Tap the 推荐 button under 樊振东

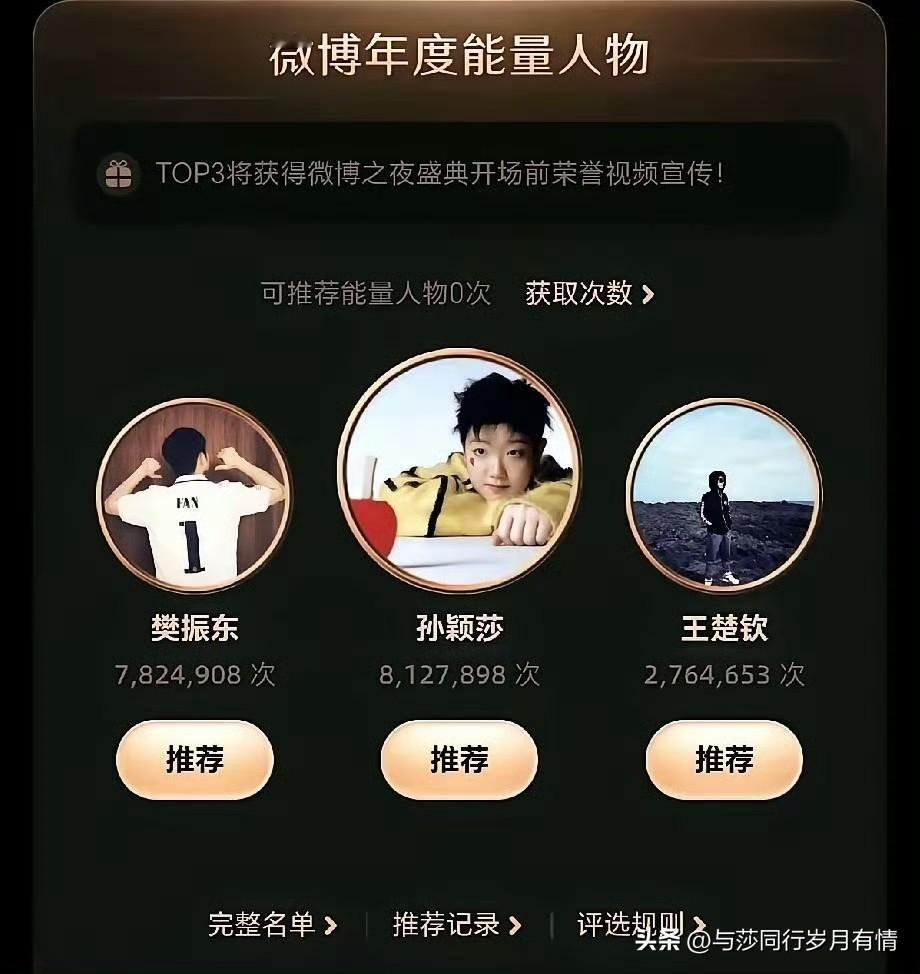pos(194,759)
